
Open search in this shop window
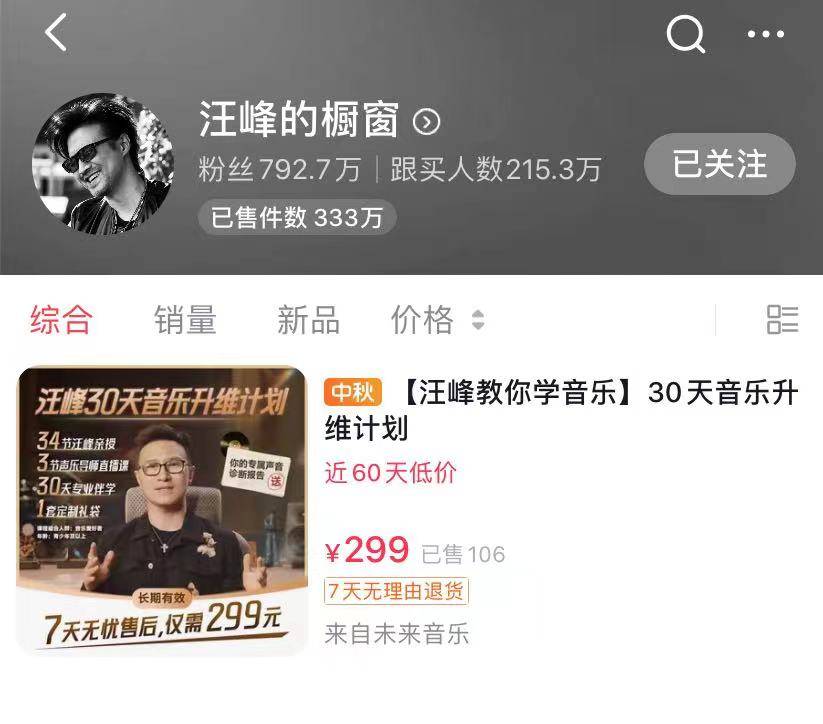[685, 35]
